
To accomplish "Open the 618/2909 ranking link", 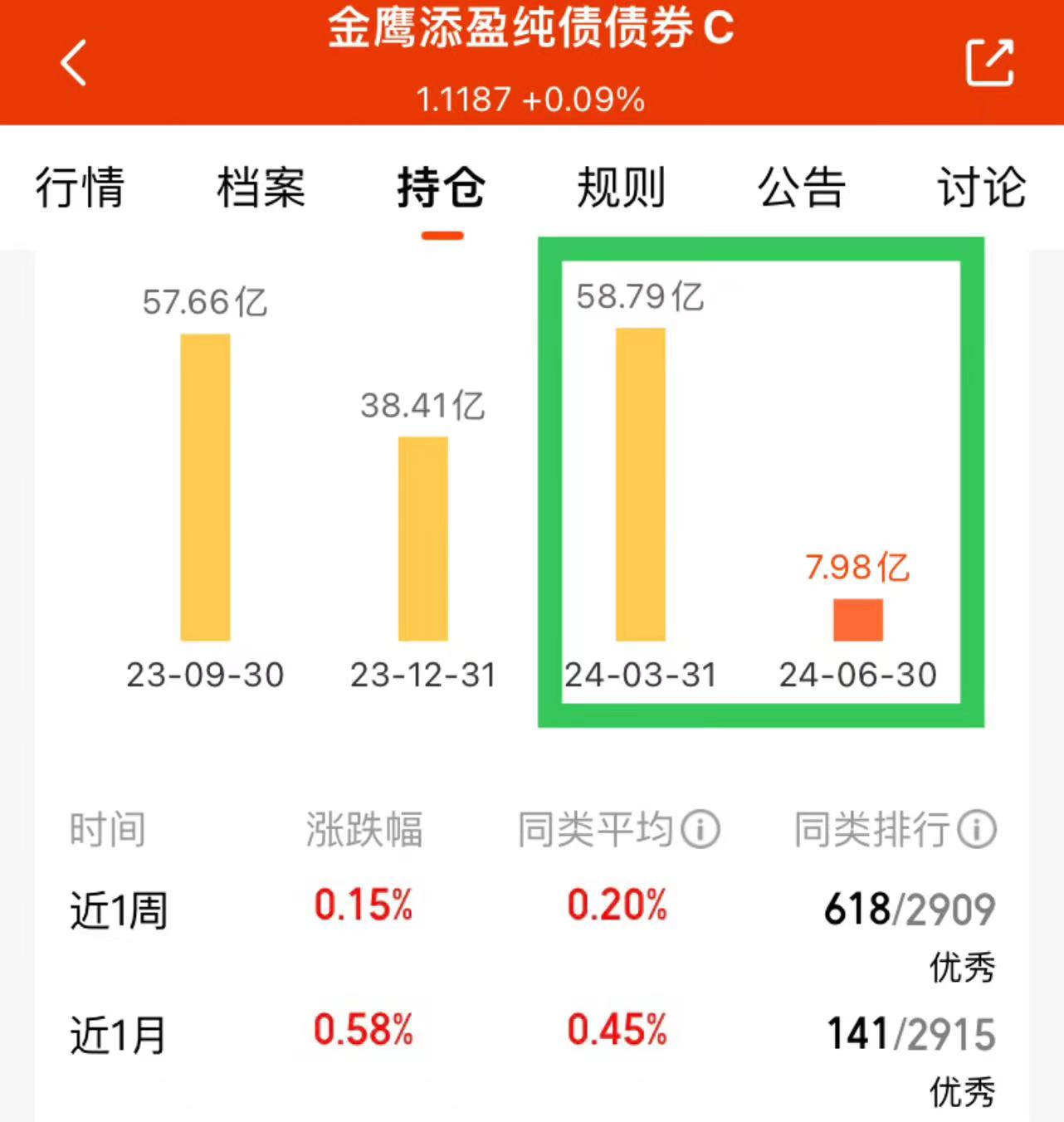I will [x=911, y=908].
